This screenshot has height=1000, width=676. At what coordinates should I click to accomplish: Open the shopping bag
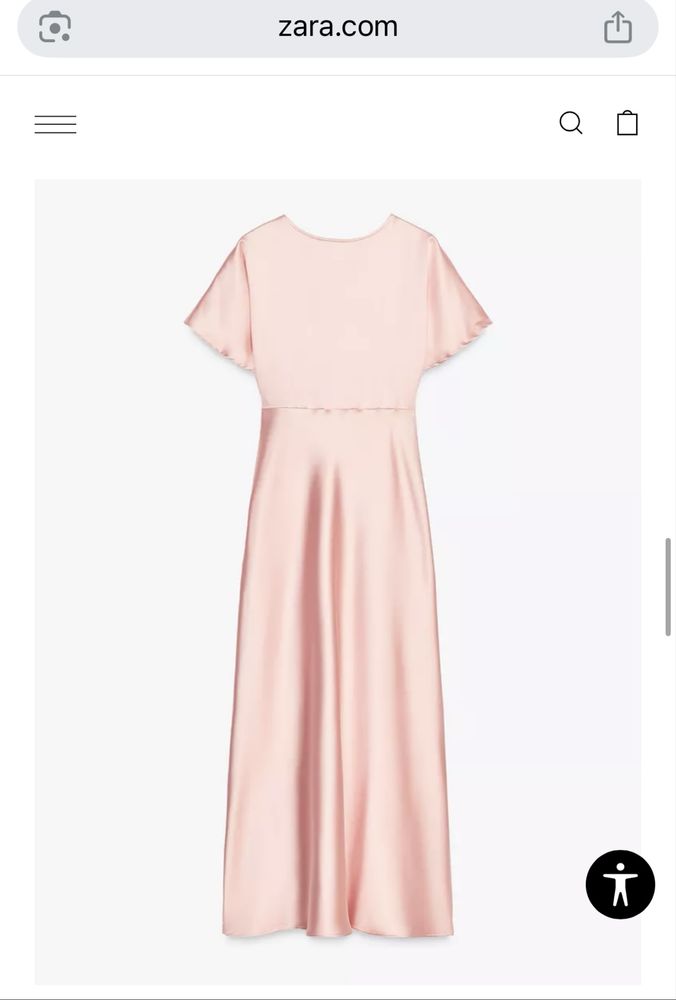click(x=627, y=123)
